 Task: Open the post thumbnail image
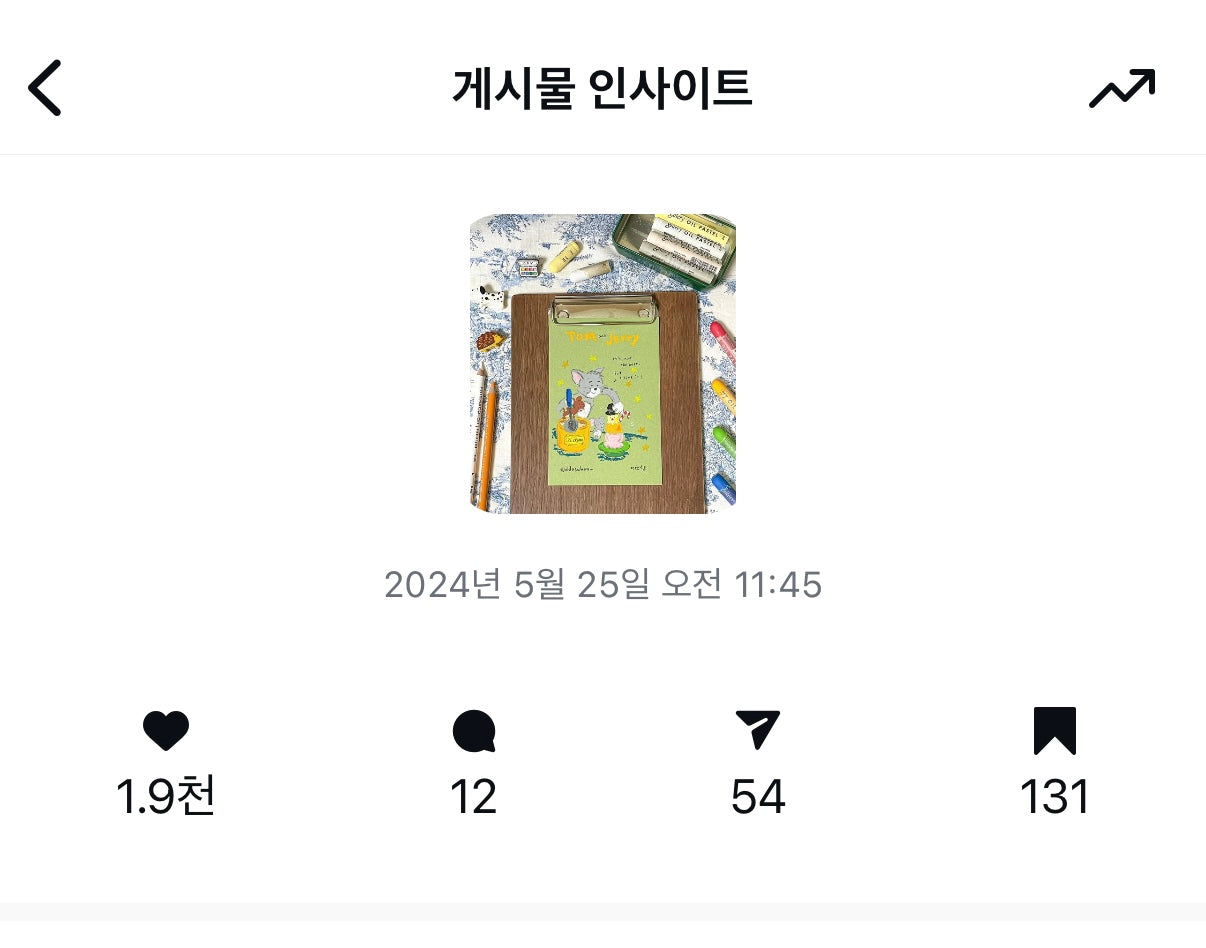[603, 364]
